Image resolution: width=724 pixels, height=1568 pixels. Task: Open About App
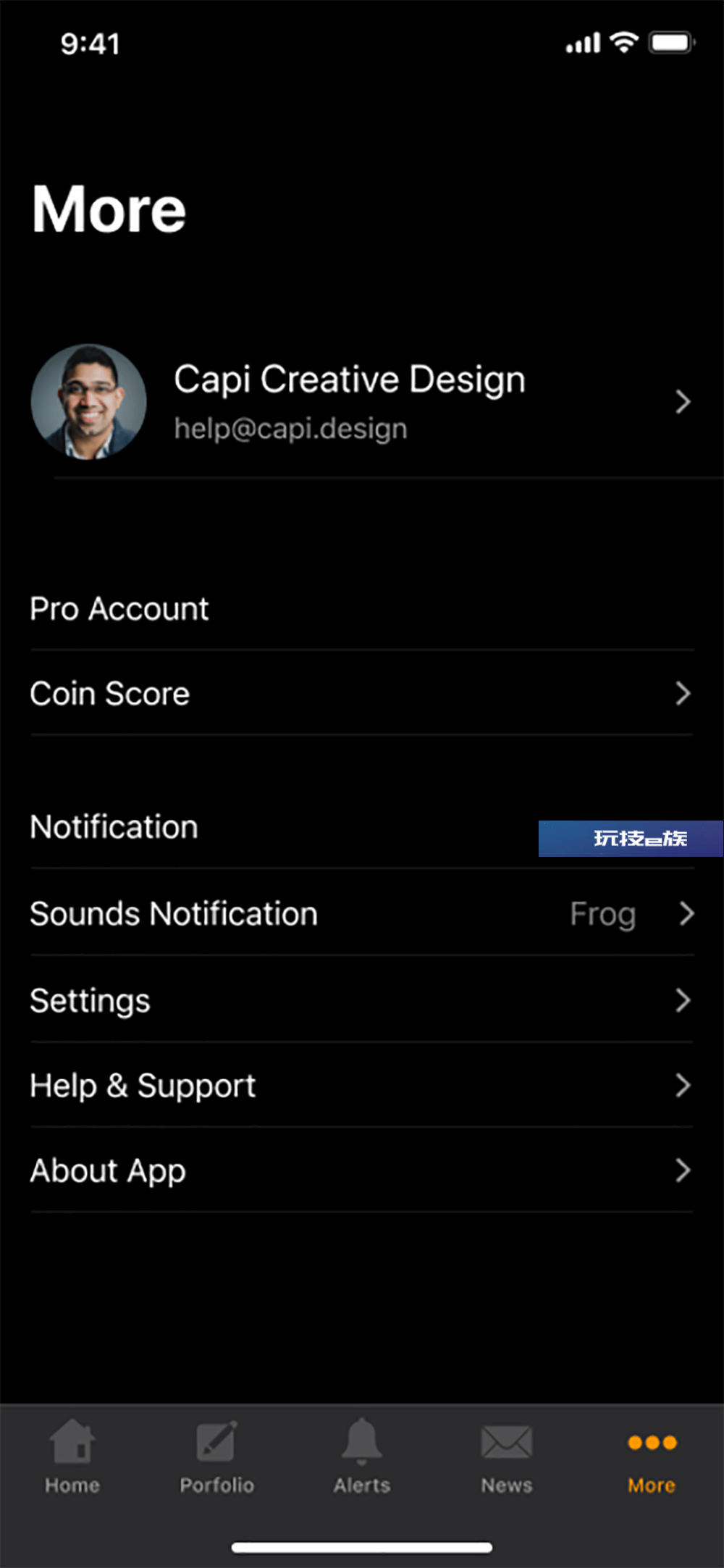tap(362, 1170)
